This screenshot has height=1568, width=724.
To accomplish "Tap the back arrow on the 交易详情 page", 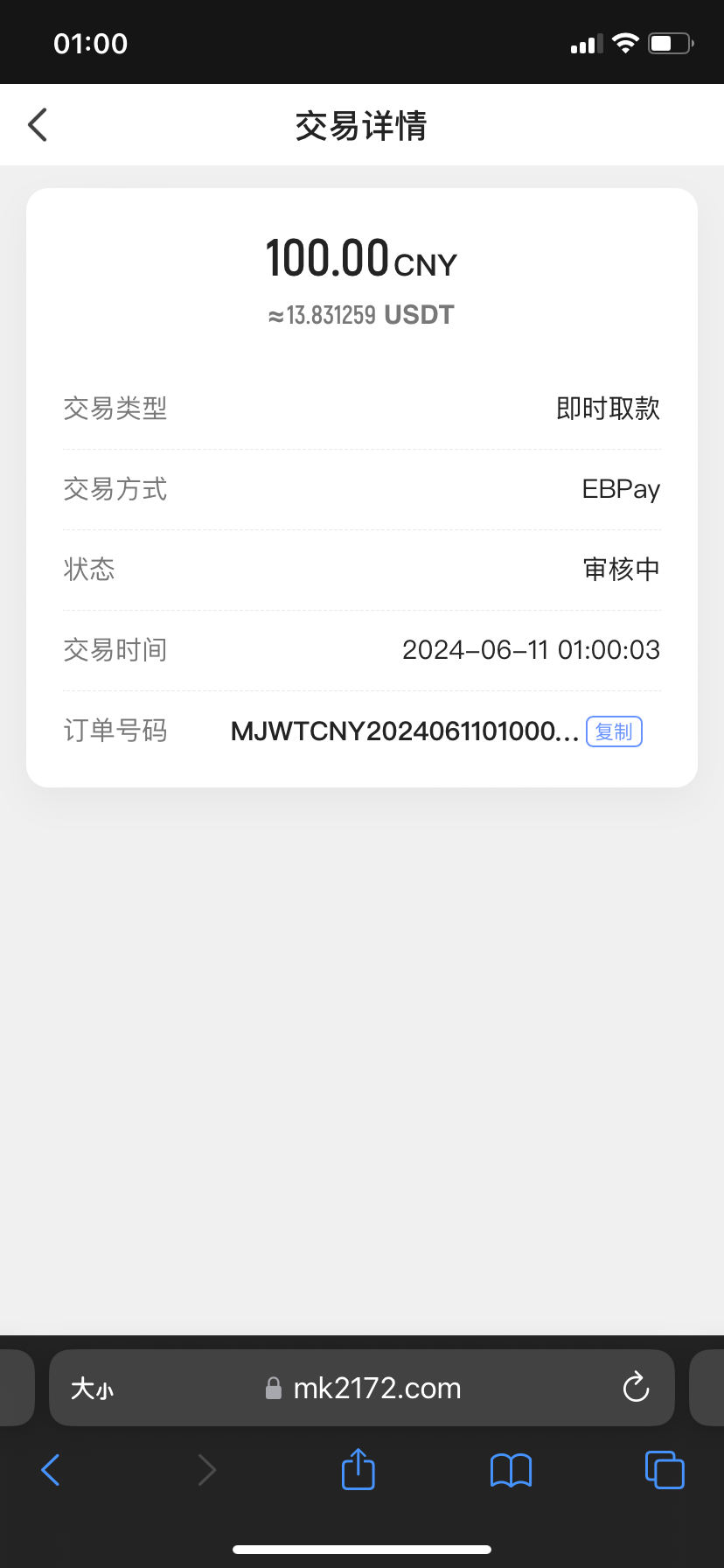I will pos(37,124).
